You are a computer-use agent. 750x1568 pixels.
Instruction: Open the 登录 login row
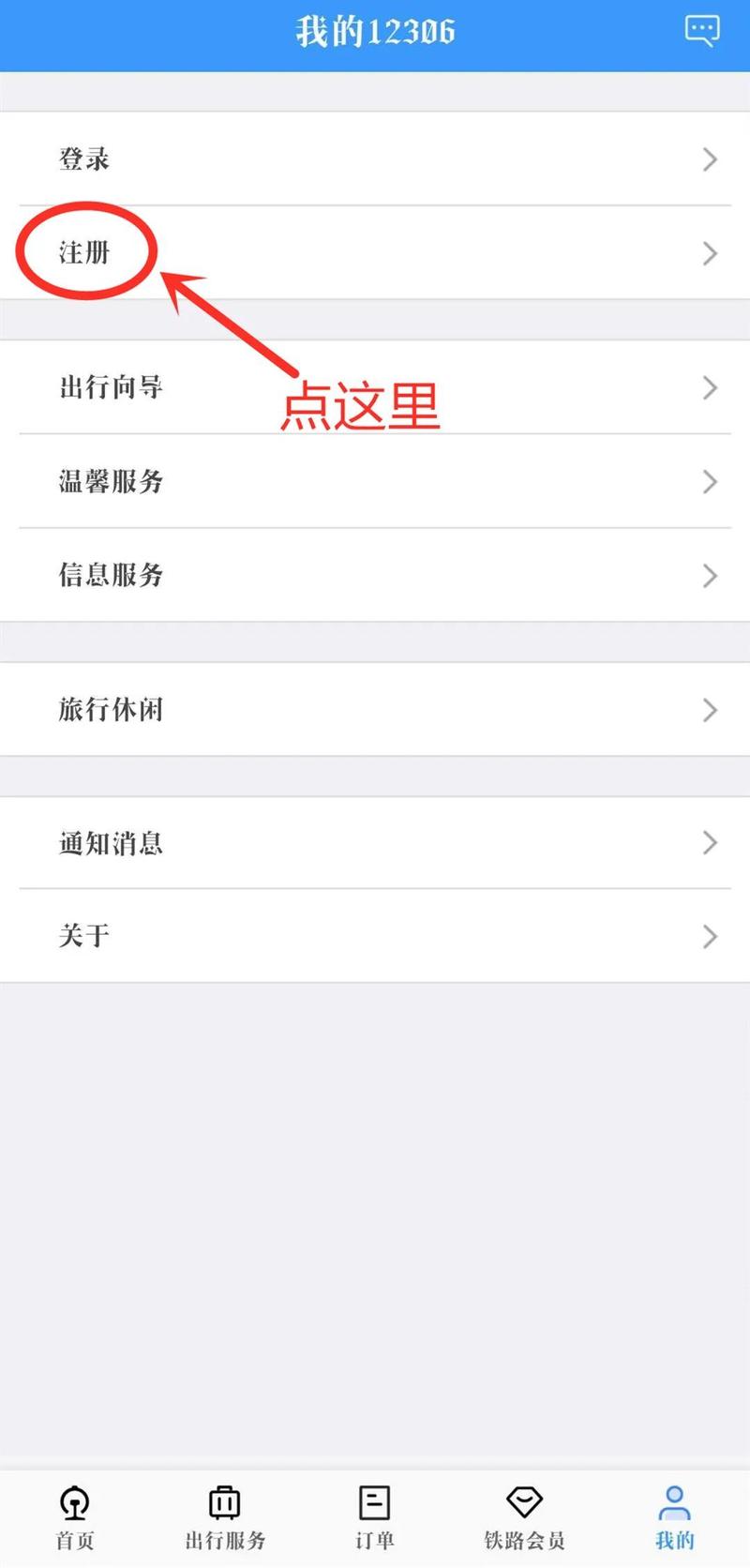pyautogui.click(x=375, y=159)
